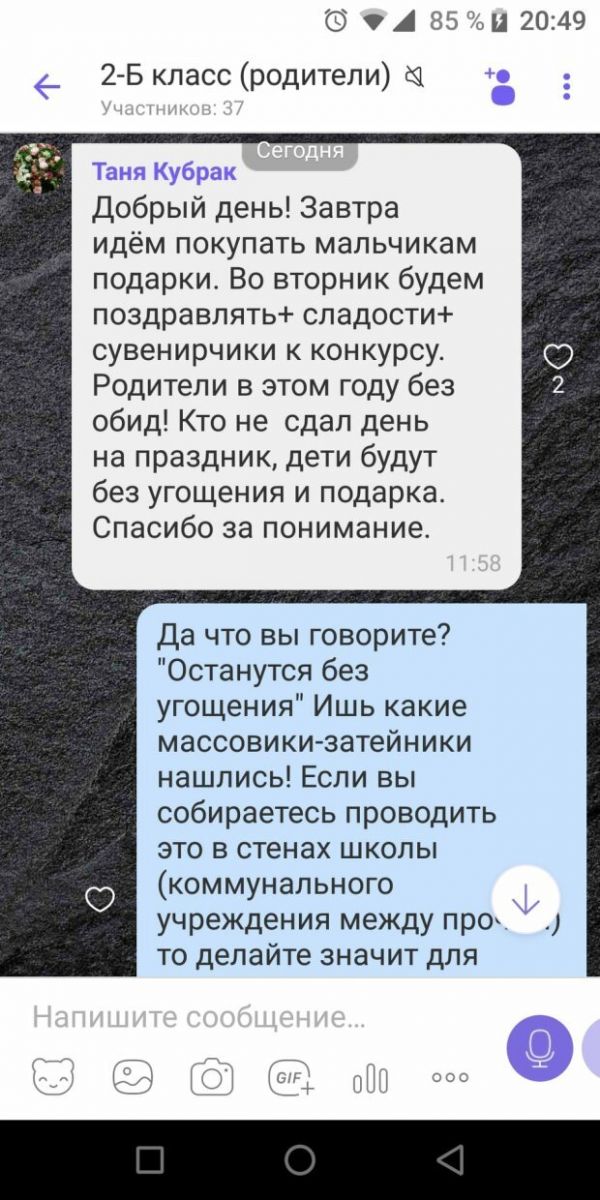Screen dimensions: 600x1200
Task: Go back from the 2-Б класс chat
Action: pos(47,87)
